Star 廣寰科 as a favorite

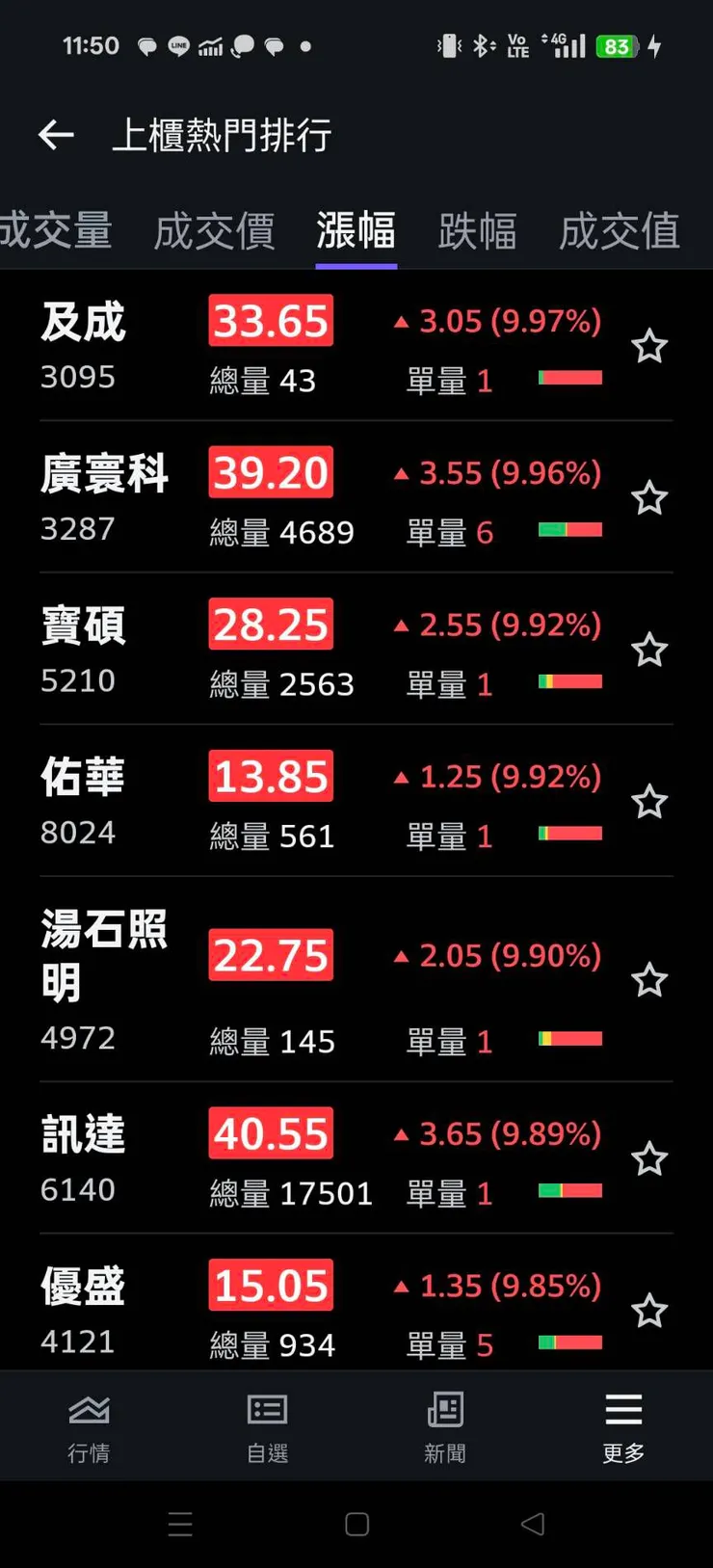[x=648, y=498]
